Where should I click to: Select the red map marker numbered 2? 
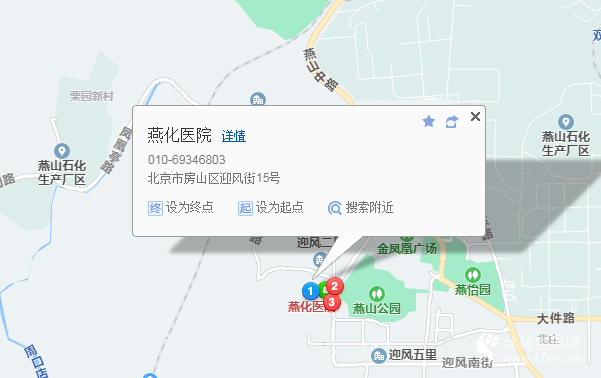[335, 286]
